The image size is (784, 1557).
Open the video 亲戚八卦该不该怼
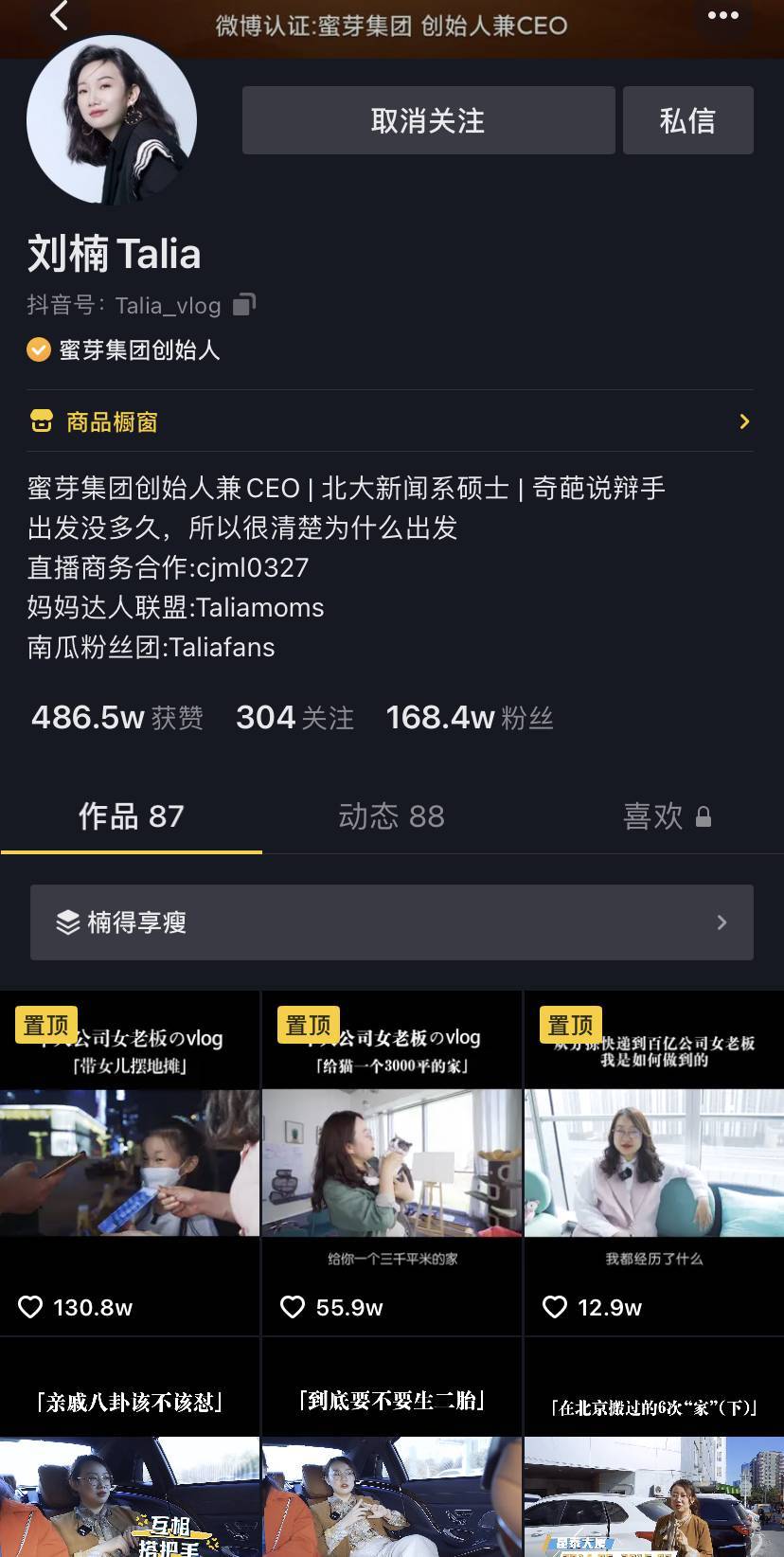pos(130,1449)
